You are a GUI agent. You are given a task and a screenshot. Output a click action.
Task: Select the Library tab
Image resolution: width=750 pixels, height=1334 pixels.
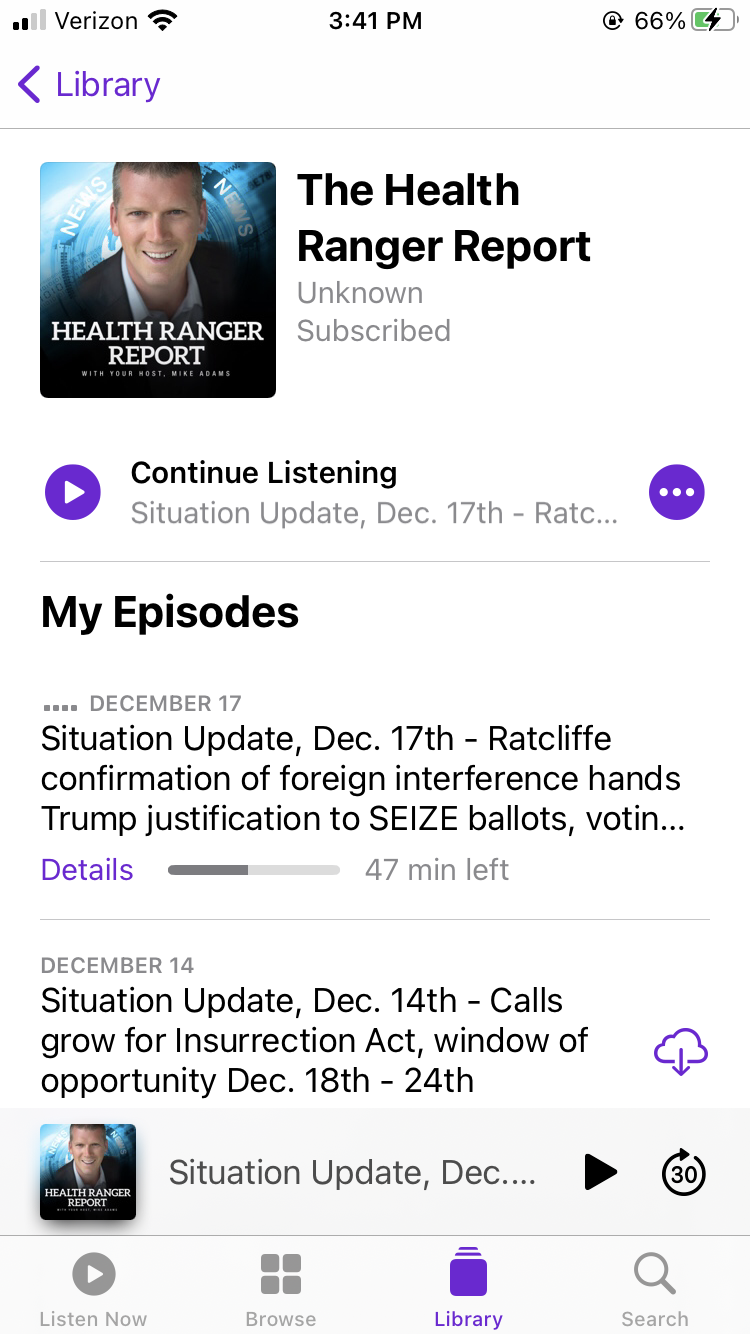click(468, 1290)
